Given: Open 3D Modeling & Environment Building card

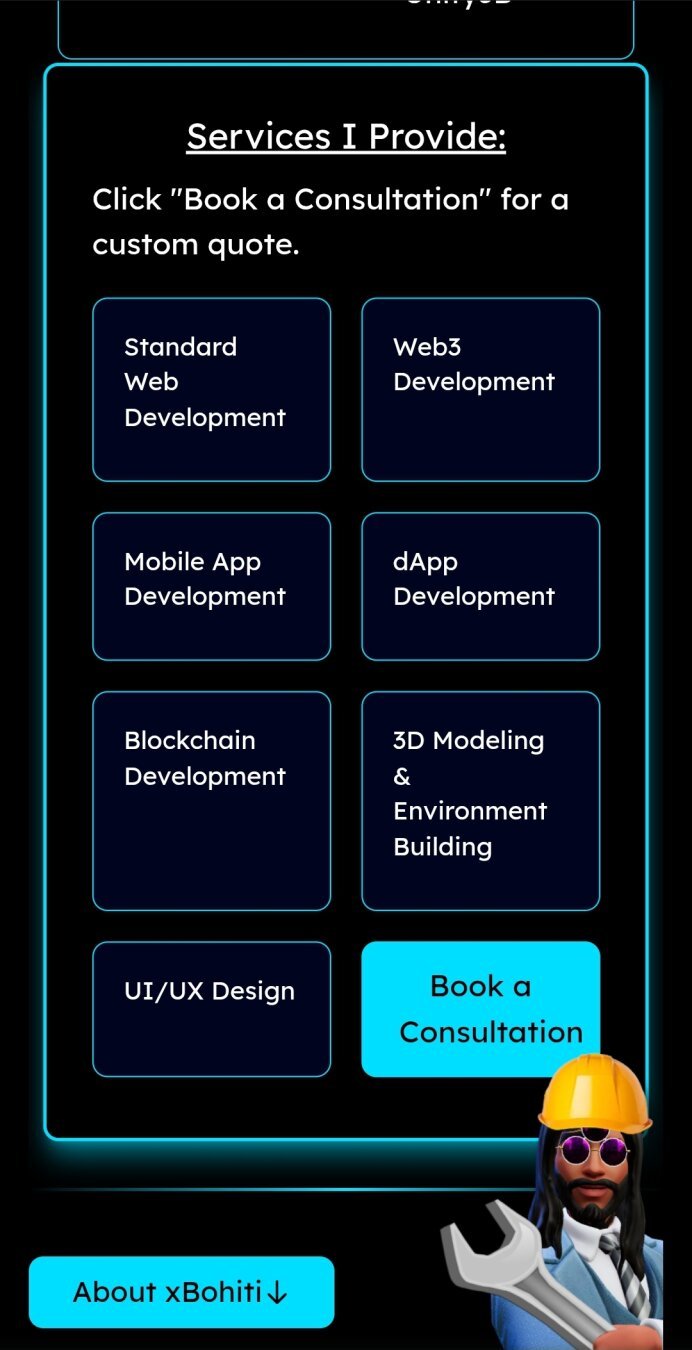Looking at the screenshot, I should click(480, 800).
